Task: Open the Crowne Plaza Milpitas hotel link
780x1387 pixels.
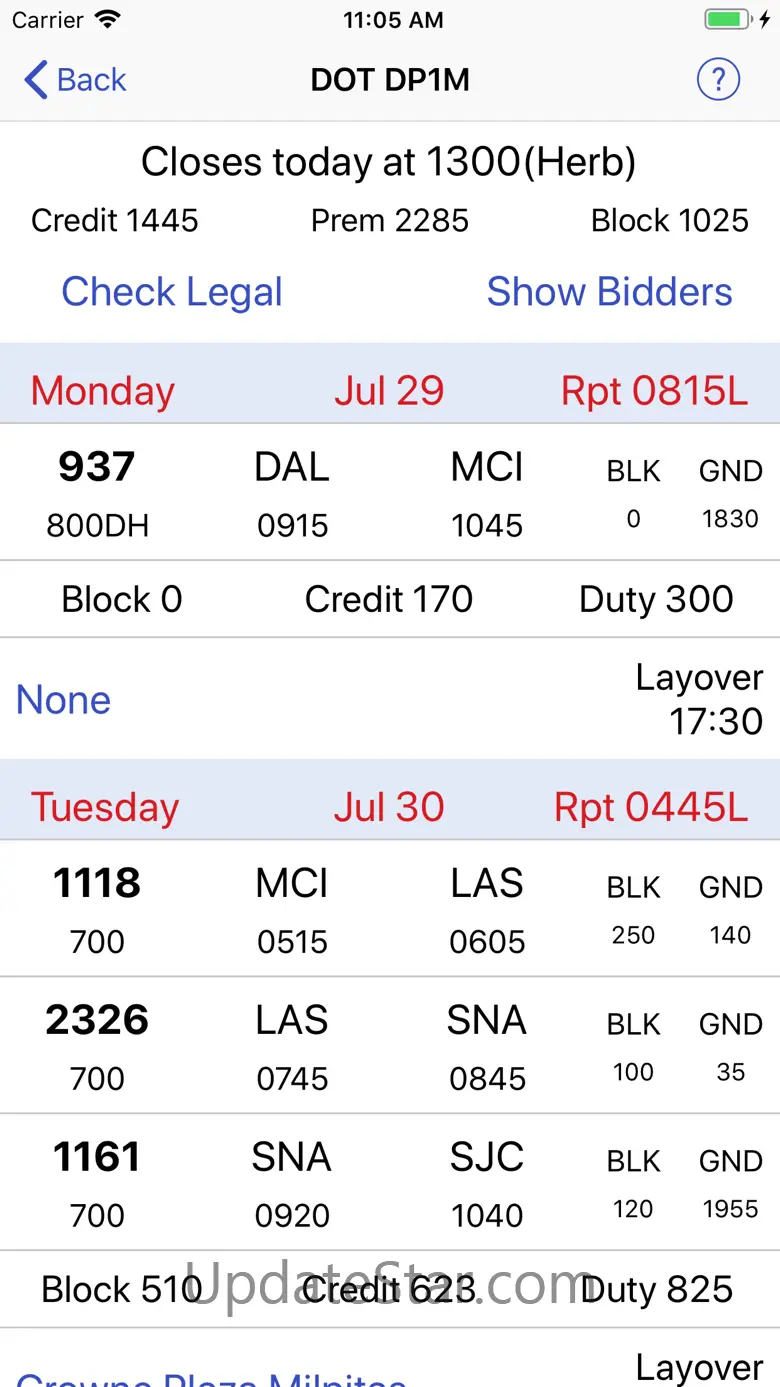Action: pos(211,1377)
